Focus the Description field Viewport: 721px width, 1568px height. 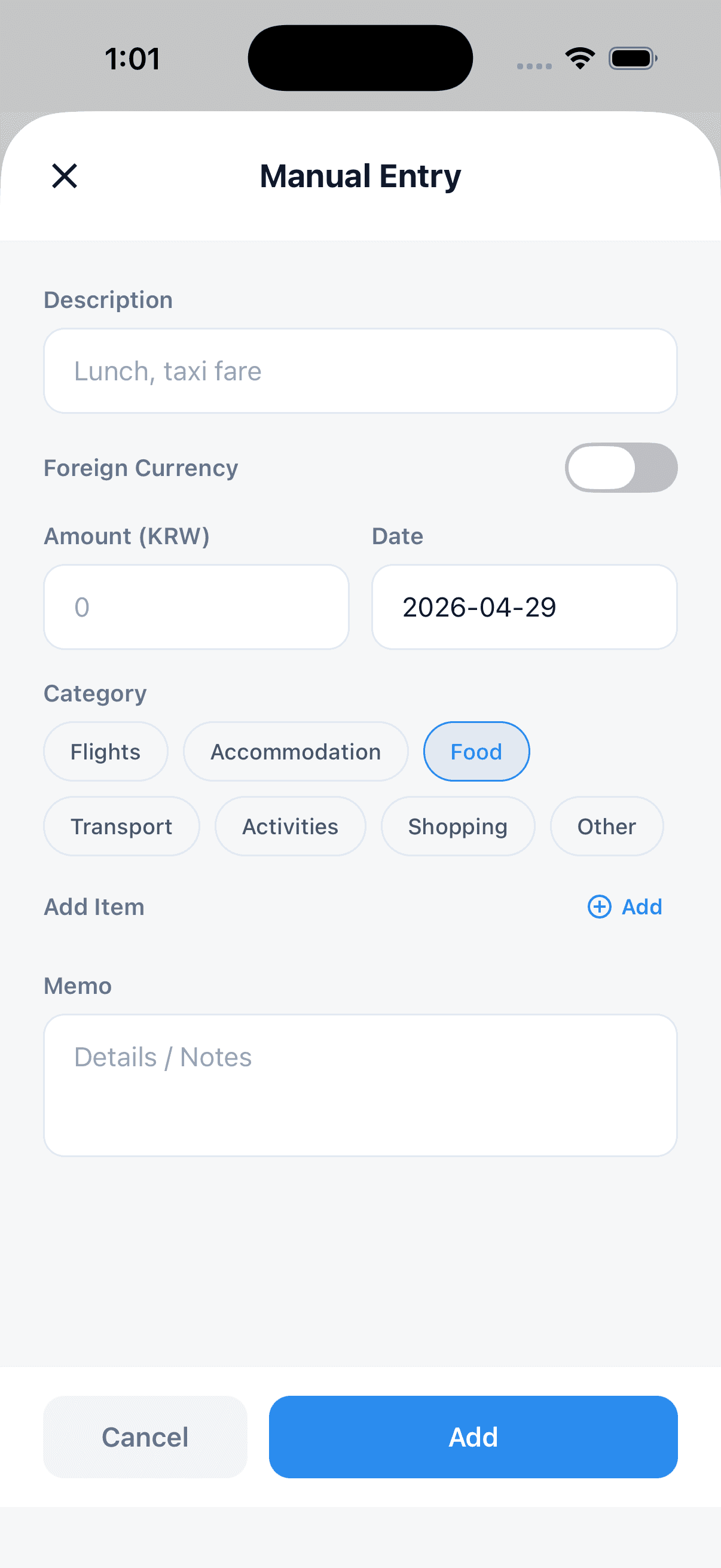point(360,370)
